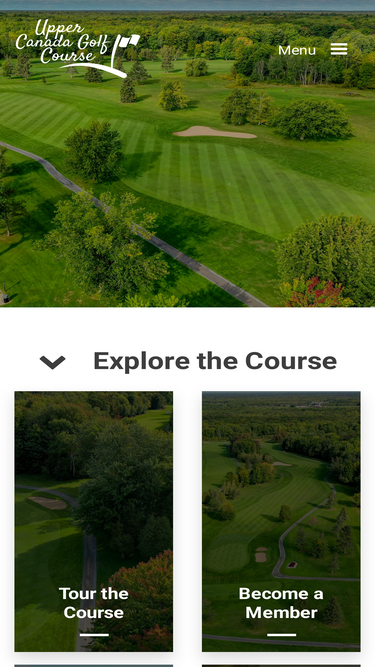Open the Become a Member card
Viewport: 375px width, 667px height.
(281, 521)
